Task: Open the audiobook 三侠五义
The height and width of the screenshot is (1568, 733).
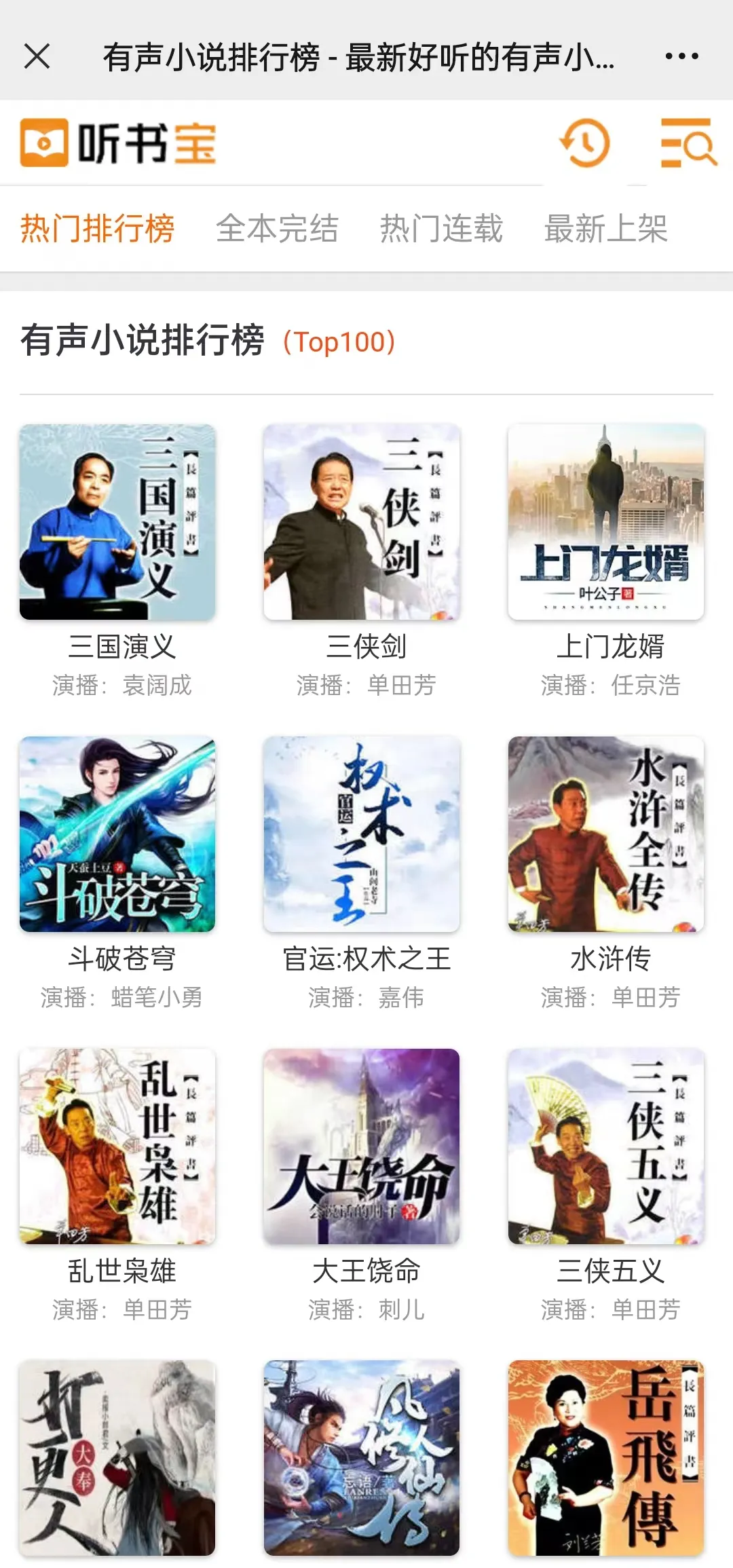Action: [x=606, y=1146]
